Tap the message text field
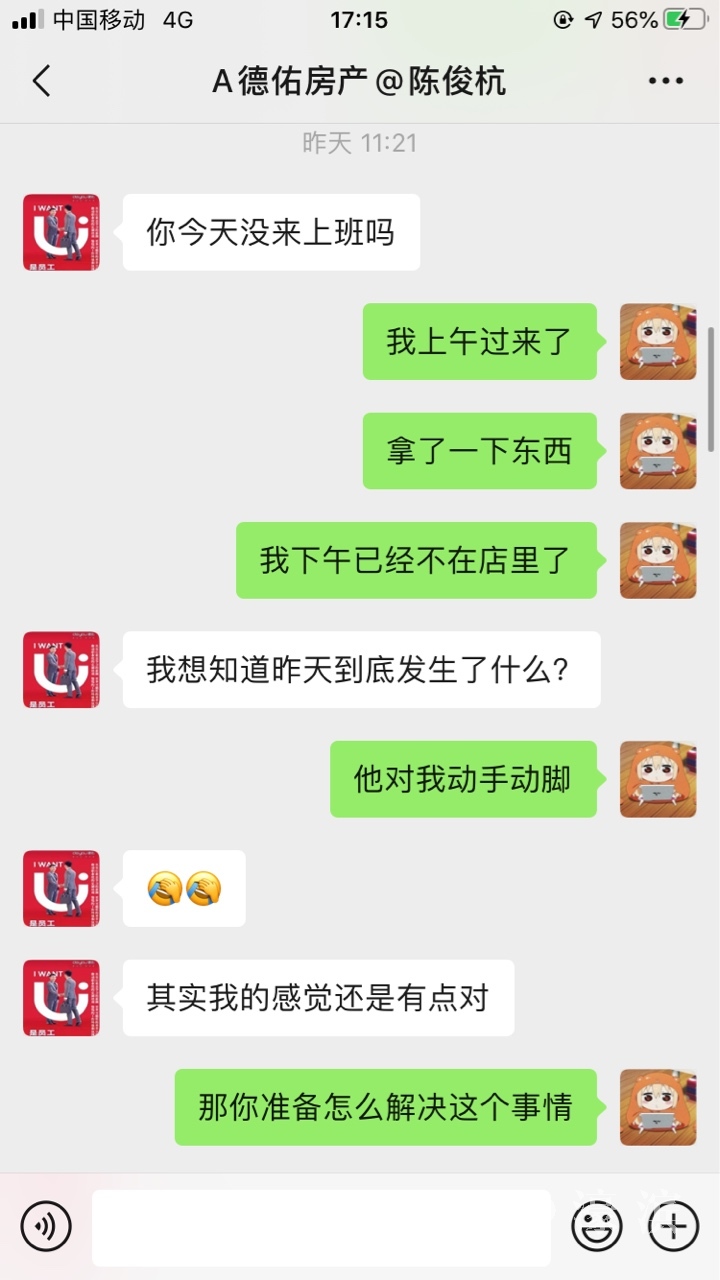 [x=320, y=1227]
